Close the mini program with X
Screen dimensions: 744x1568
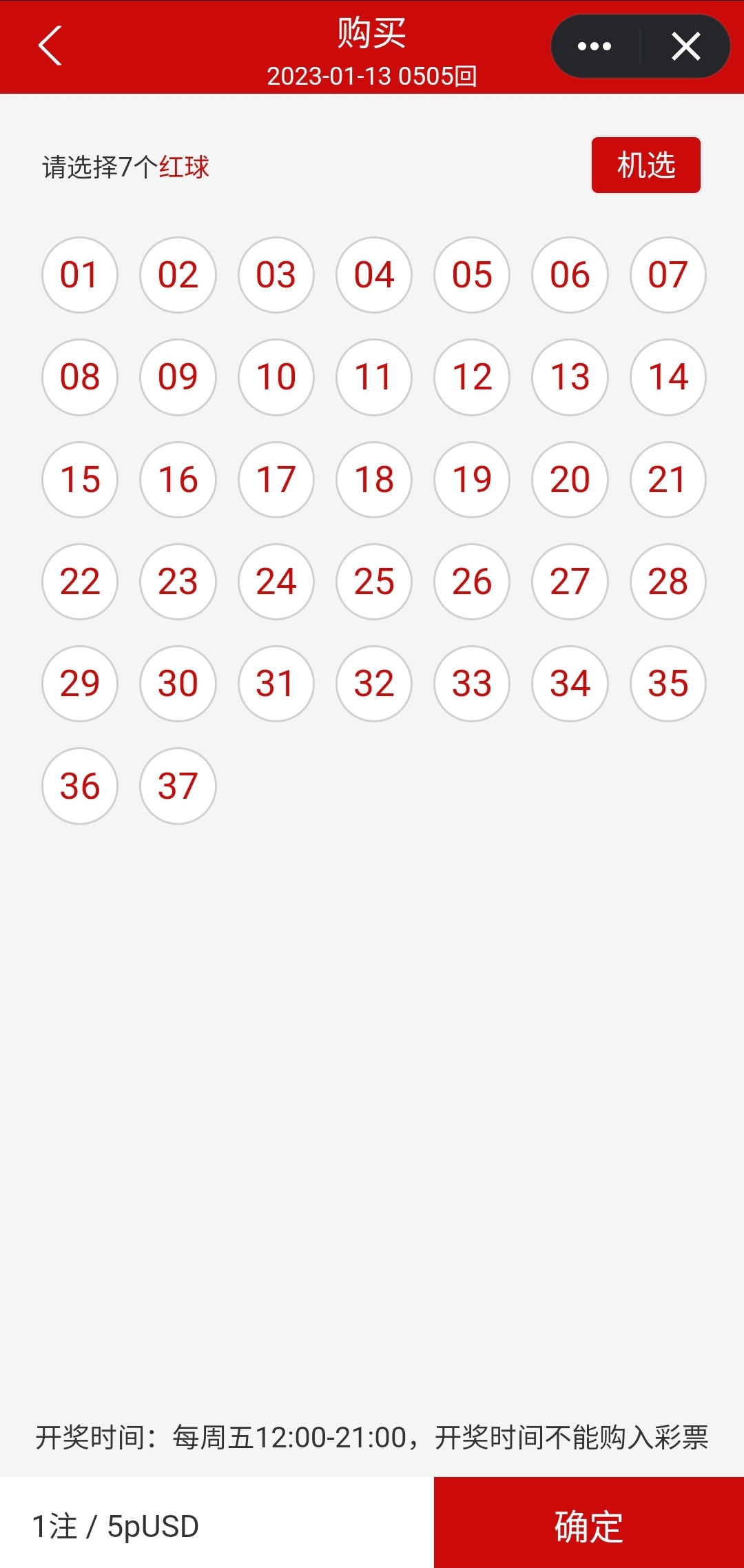pos(686,46)
